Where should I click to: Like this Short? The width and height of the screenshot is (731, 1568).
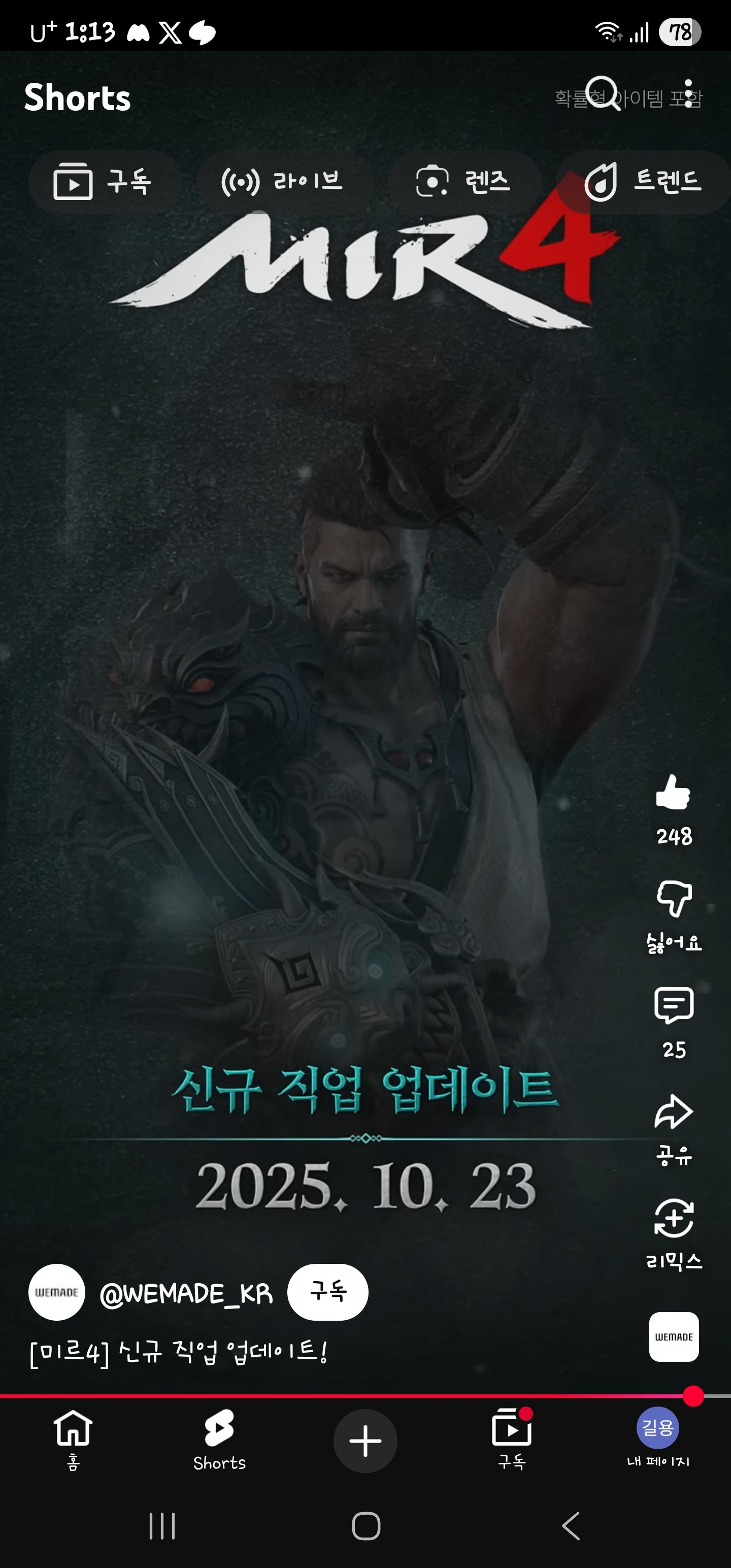[673, 793]
